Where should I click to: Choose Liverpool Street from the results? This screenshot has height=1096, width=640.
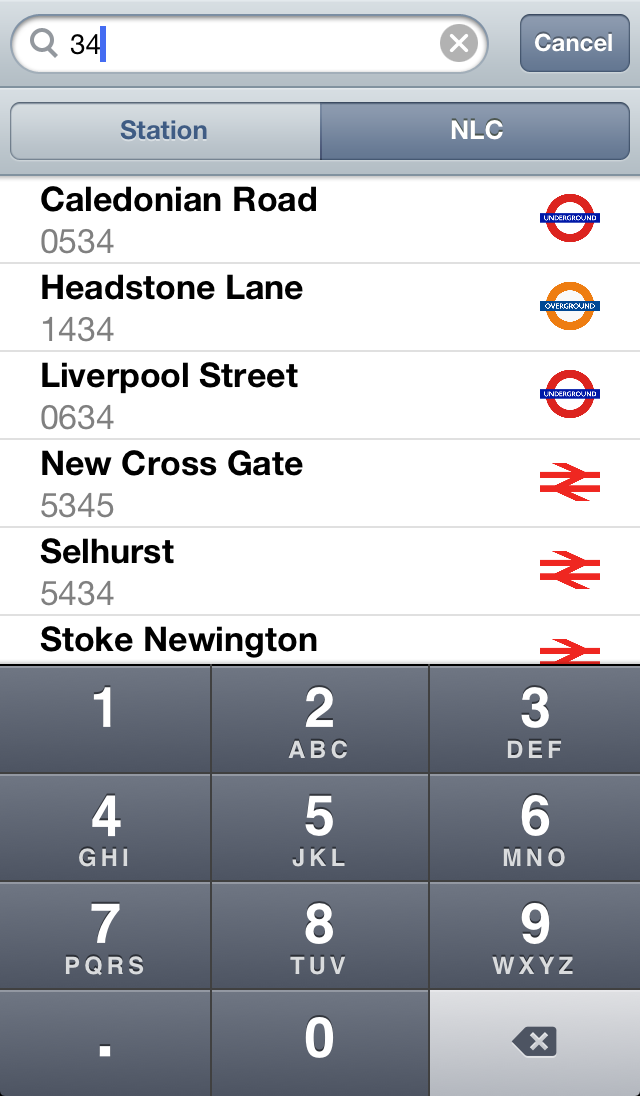click(x=320, y=396)
